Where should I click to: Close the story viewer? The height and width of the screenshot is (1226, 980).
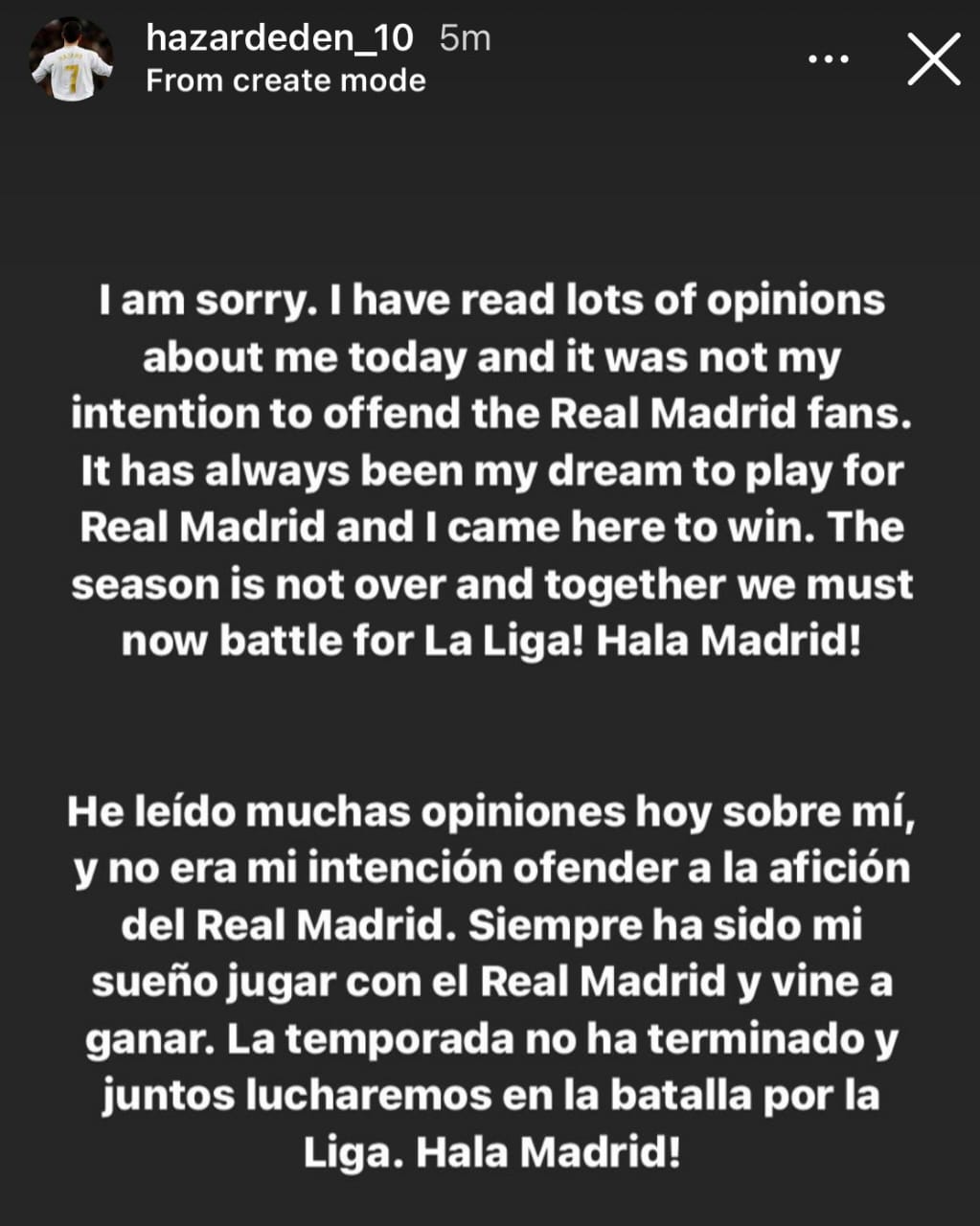coord(932,59)
